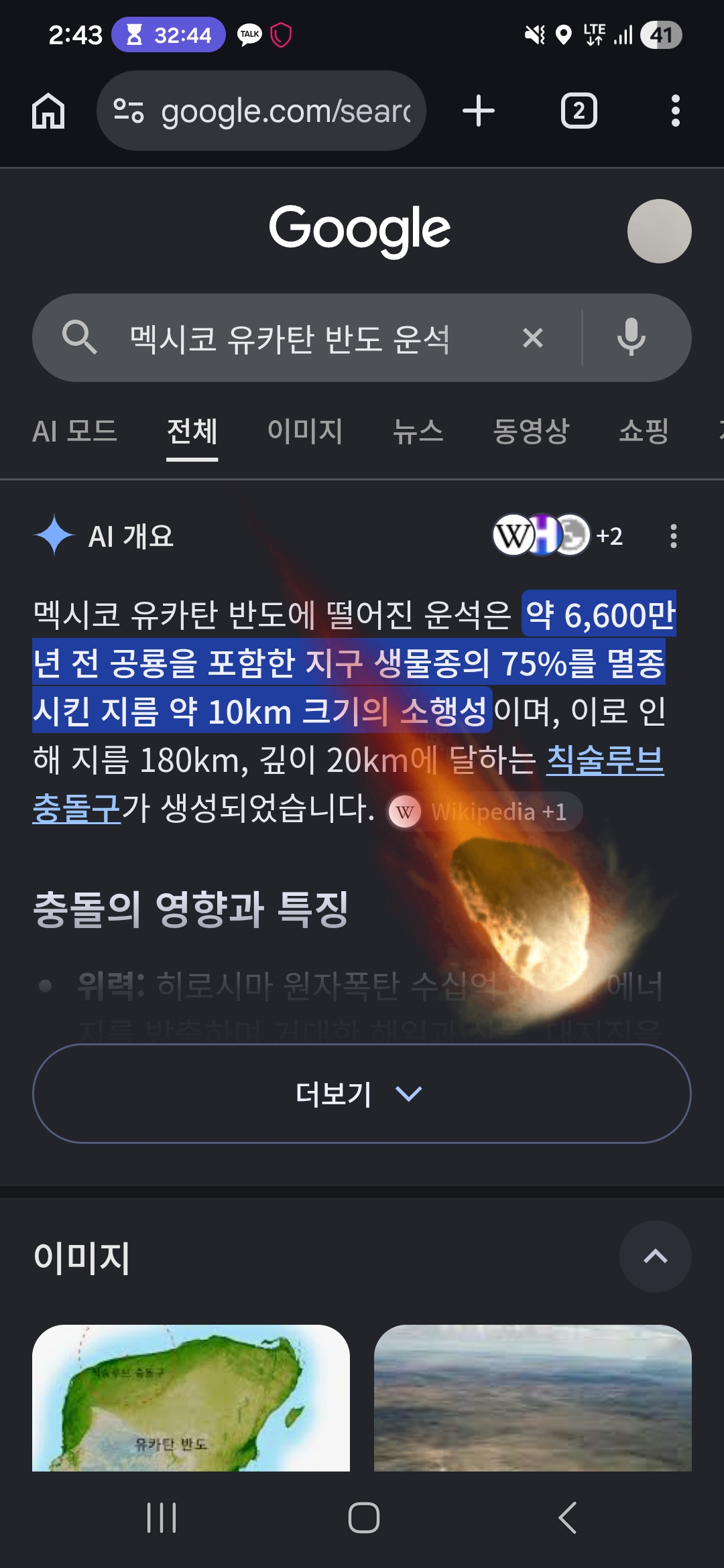The width and height of the screenshot is (724, 1568).
Task: Open the tab switcher showing 2
Action: pos(579,111)
